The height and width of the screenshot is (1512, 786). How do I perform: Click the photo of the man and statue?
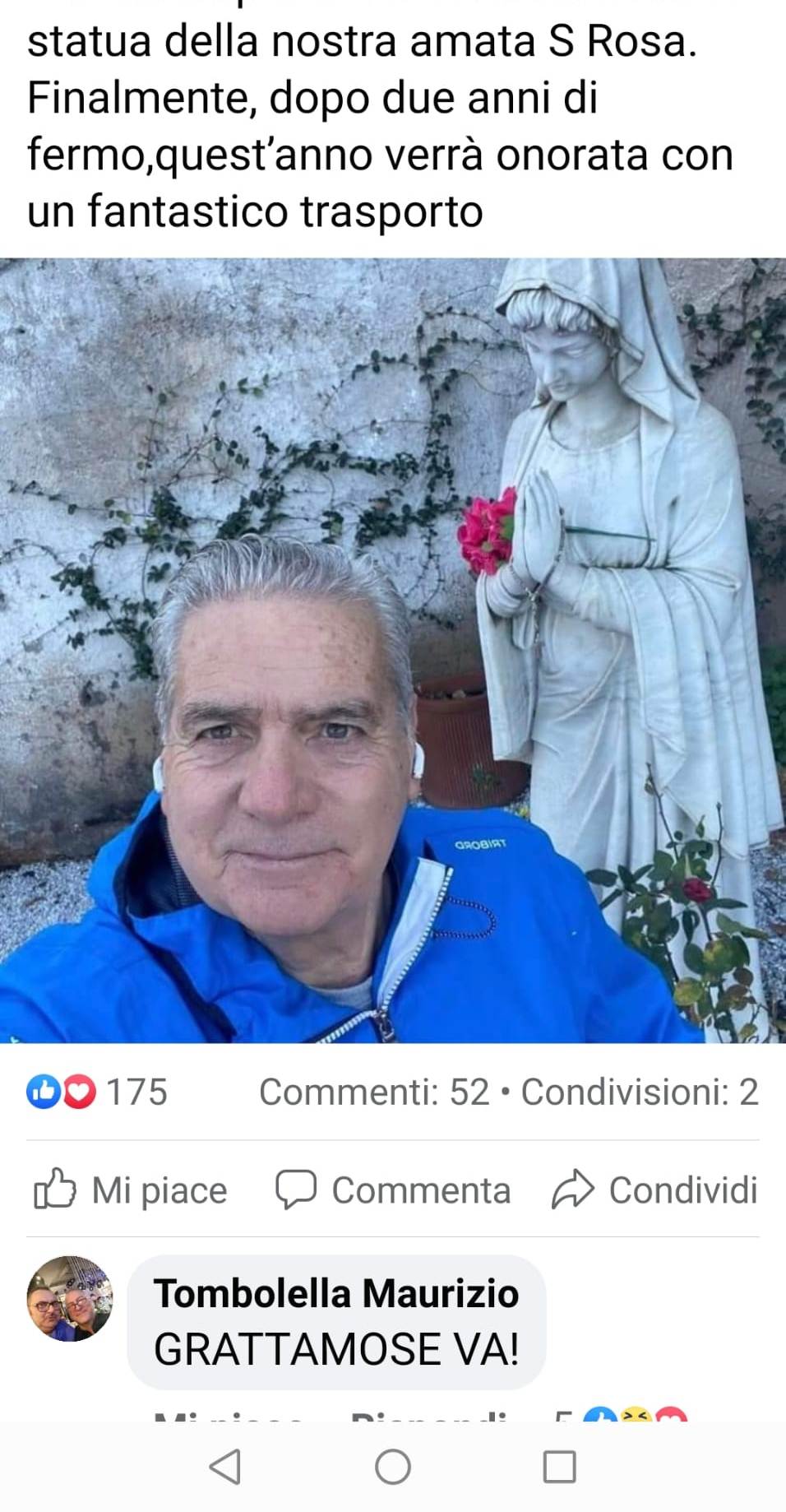pyautogui.click(x=393, y=650)
